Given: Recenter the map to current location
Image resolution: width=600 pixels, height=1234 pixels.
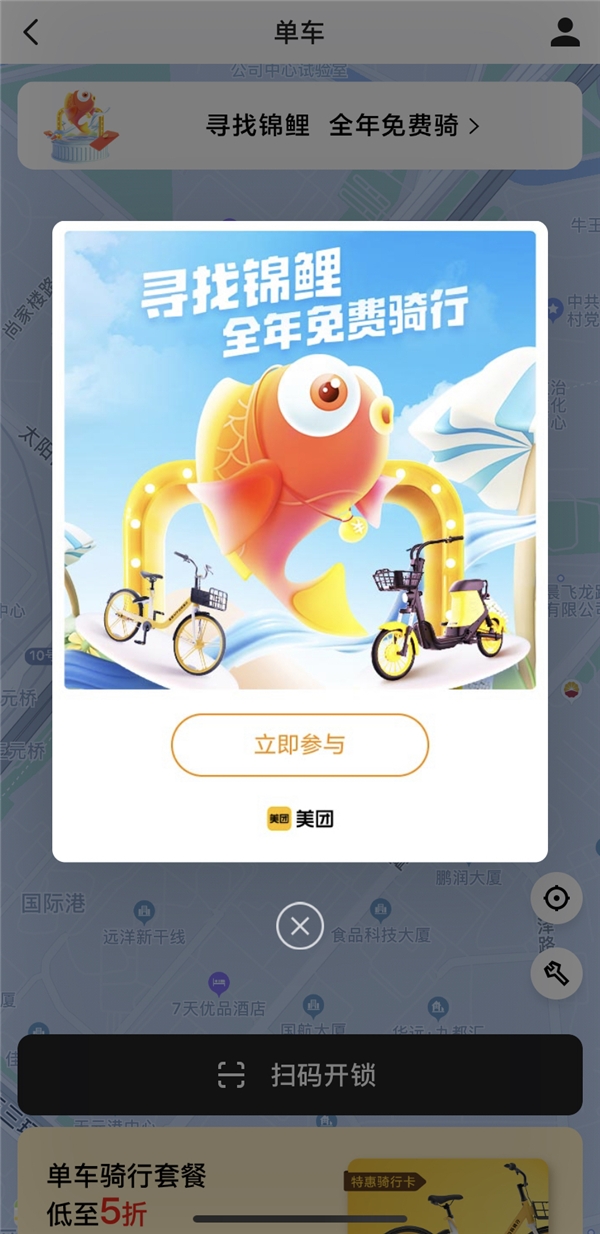Looking at the screenshot, I should point(556,898).
